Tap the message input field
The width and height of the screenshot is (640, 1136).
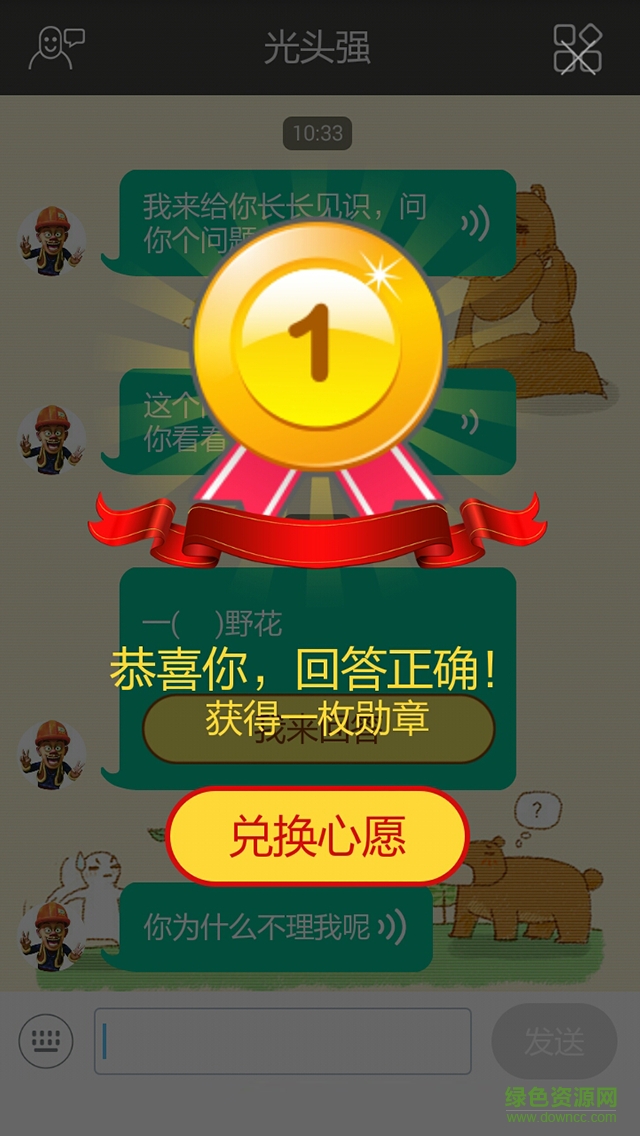pos(283,1041)
